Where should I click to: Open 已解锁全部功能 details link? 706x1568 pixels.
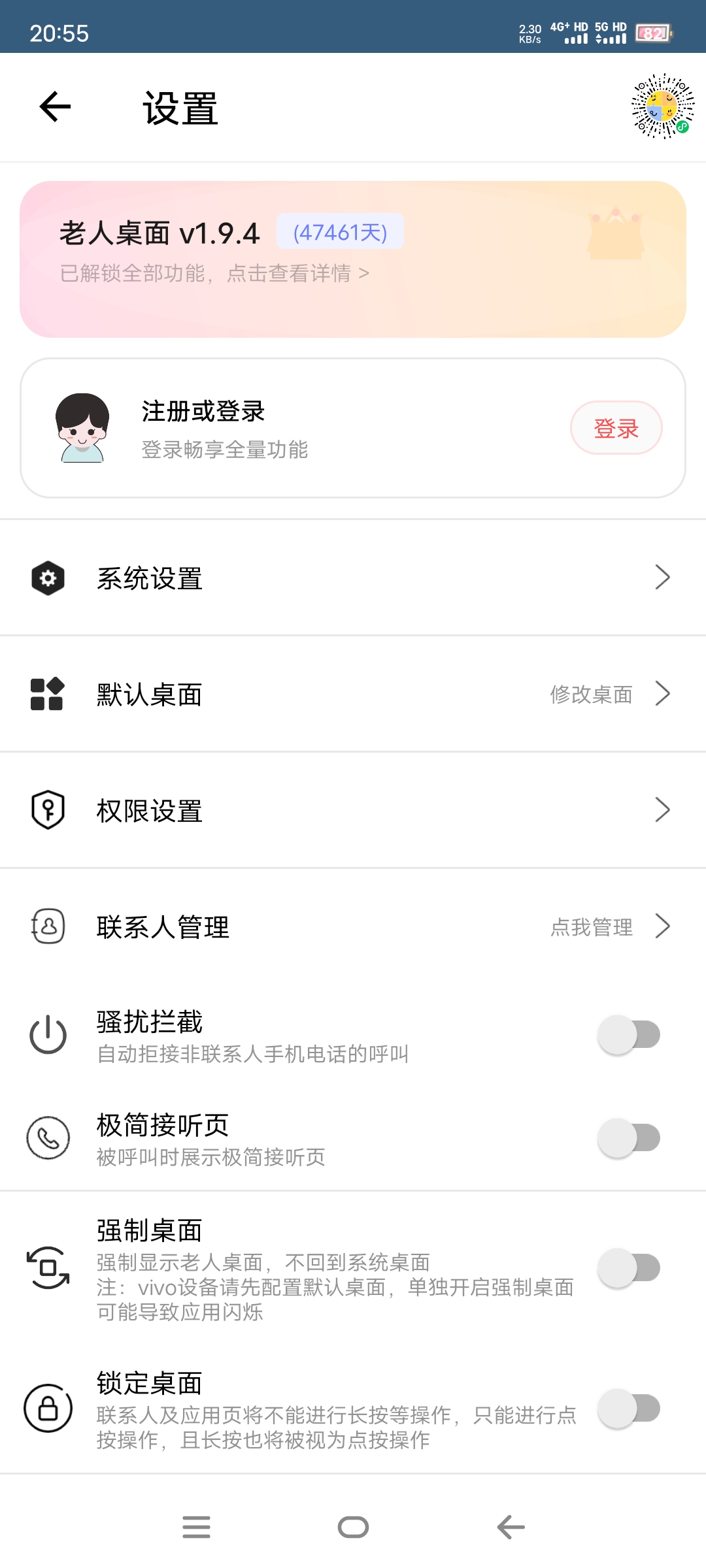(212, 274)
